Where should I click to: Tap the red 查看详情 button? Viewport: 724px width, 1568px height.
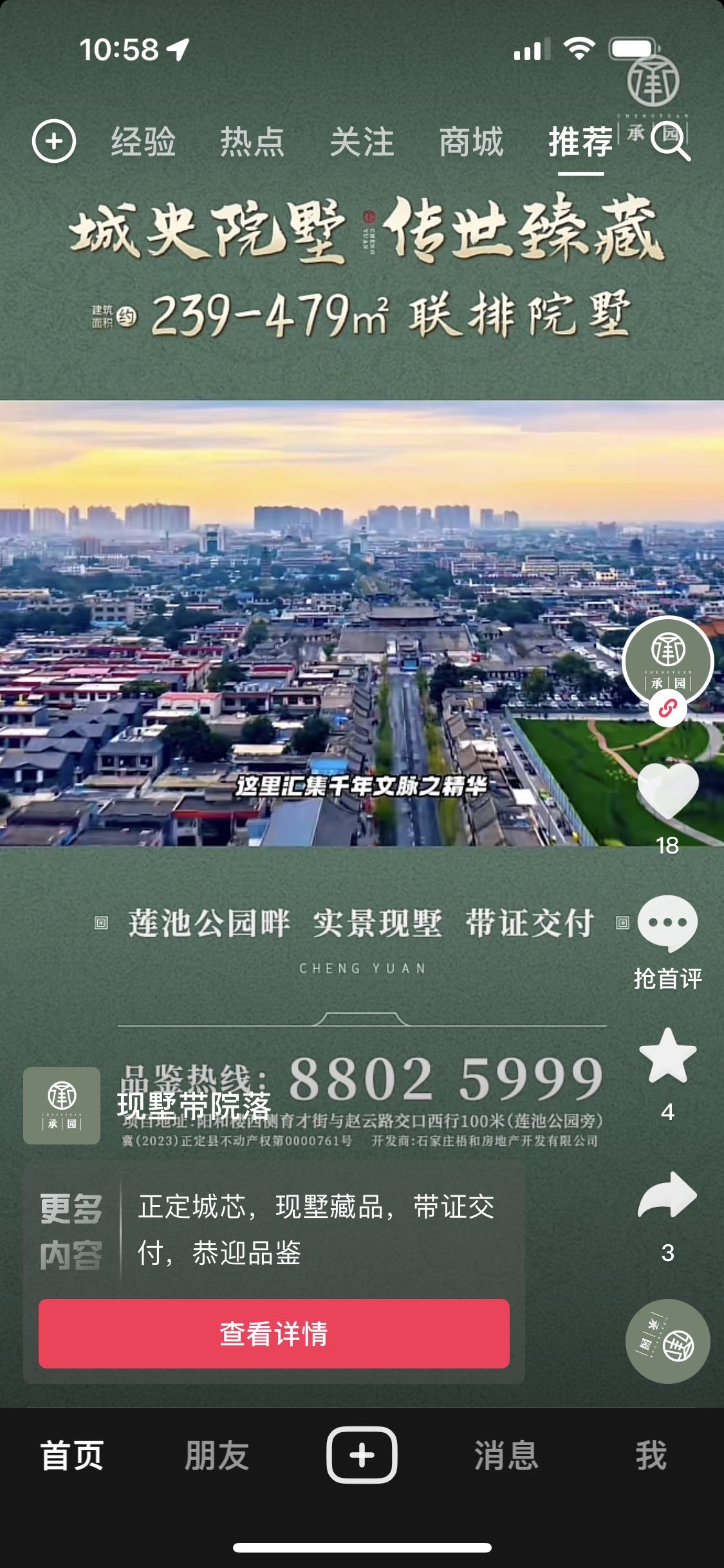[x=274, y=1334]
